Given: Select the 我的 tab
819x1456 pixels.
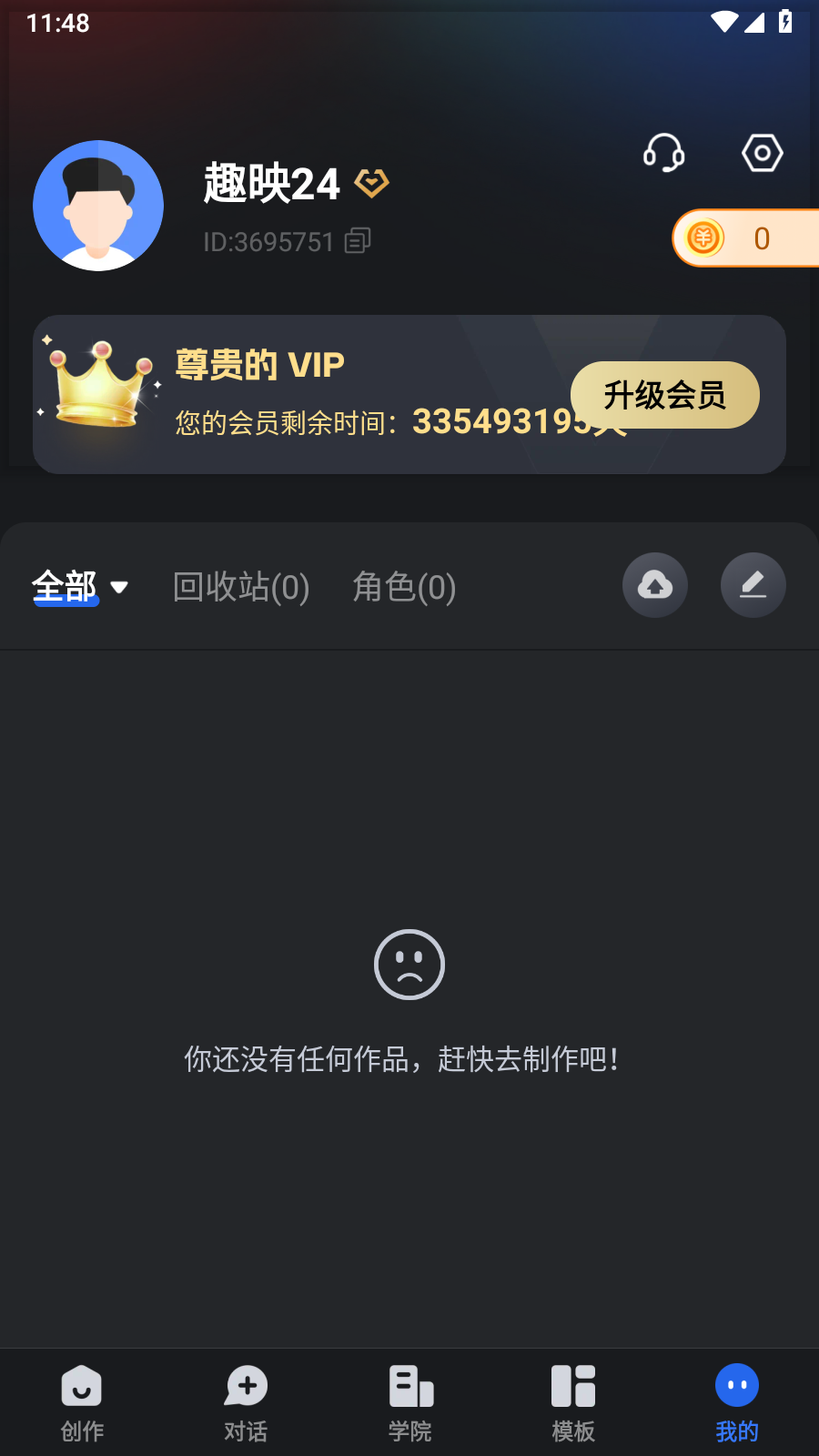Looking at the screenshot, I should click(735, 1401).
